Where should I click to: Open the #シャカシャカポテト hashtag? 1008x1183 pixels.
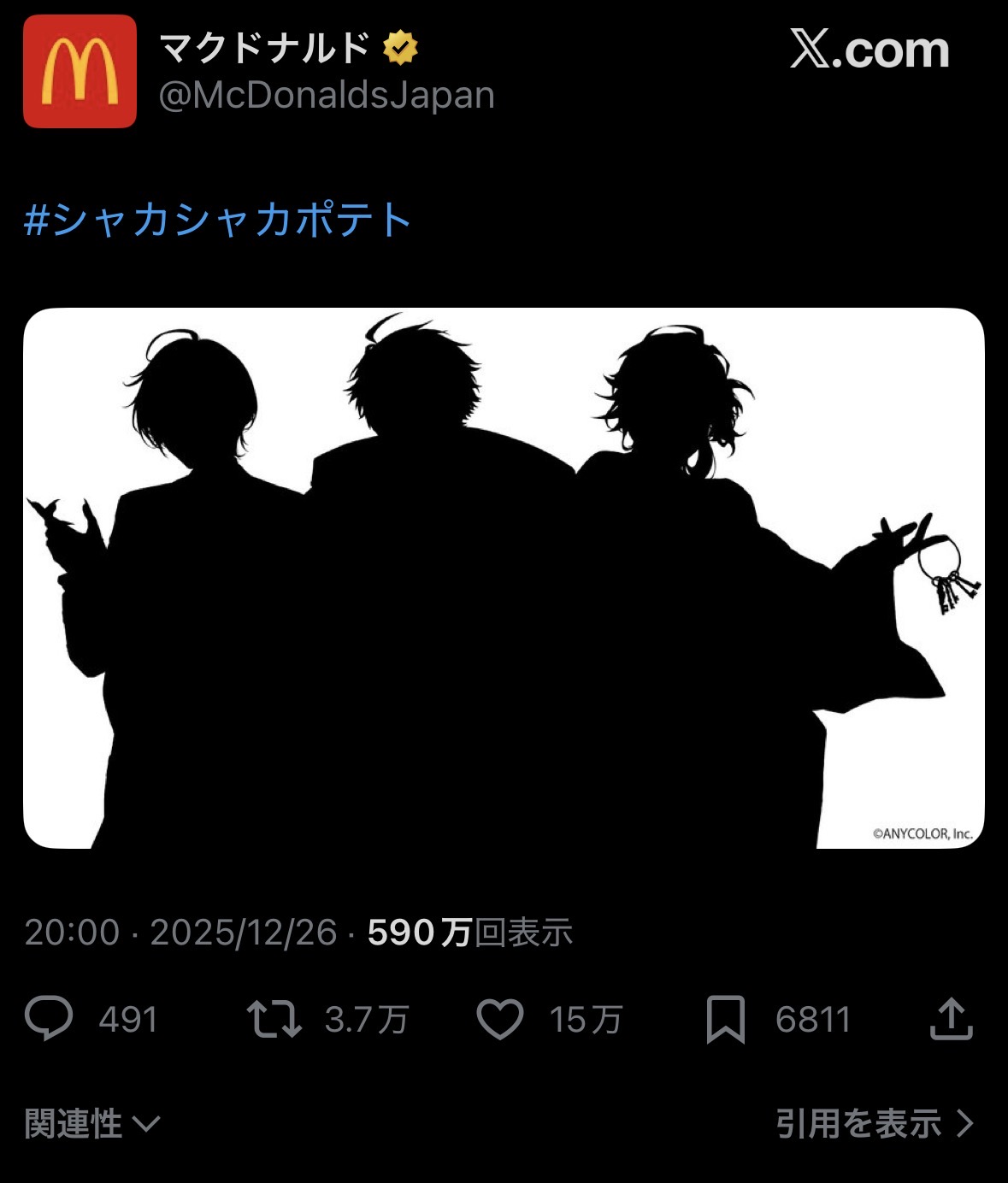pos(218,220)
